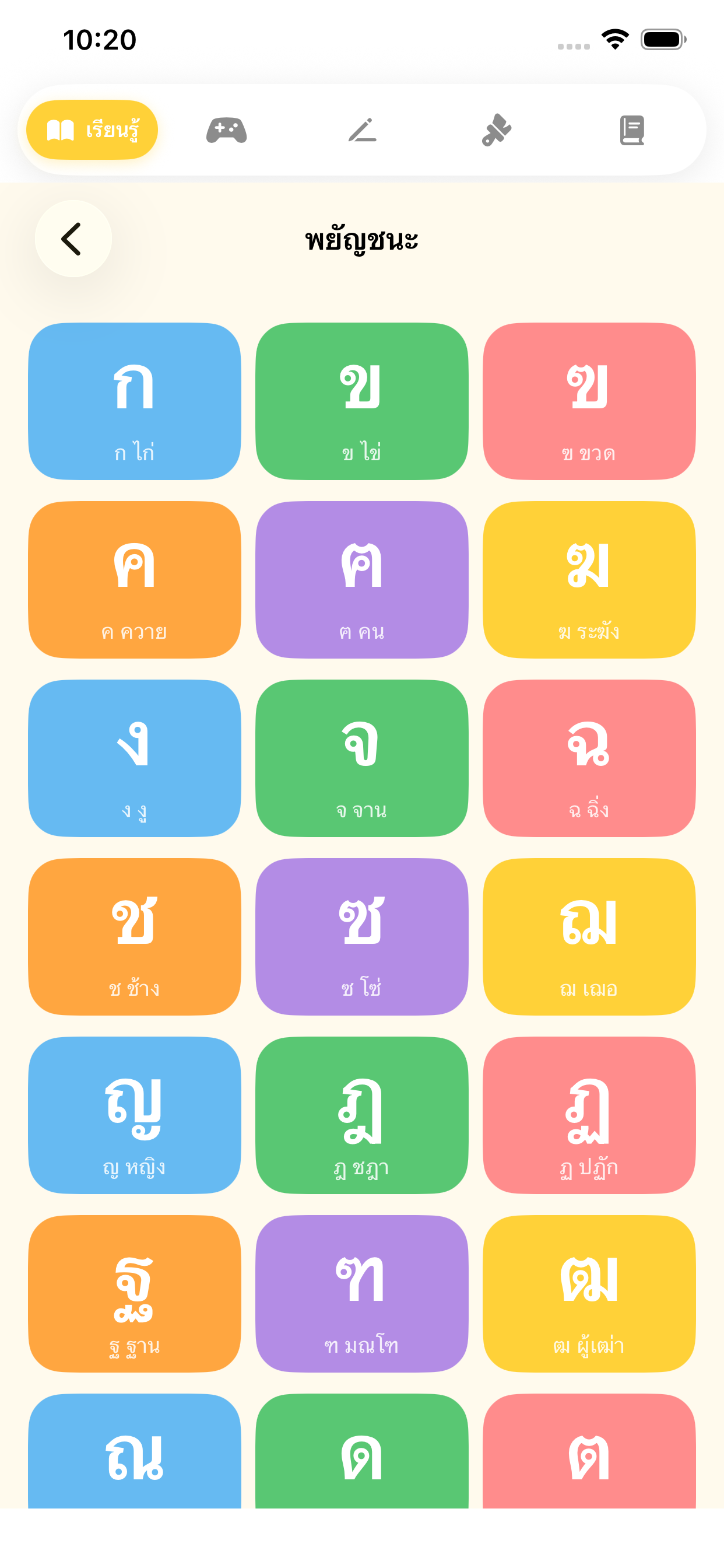Viewport: 724px width, 1568px height.
Task: Open the paintbrush coloring section
Action: (498, 129)
